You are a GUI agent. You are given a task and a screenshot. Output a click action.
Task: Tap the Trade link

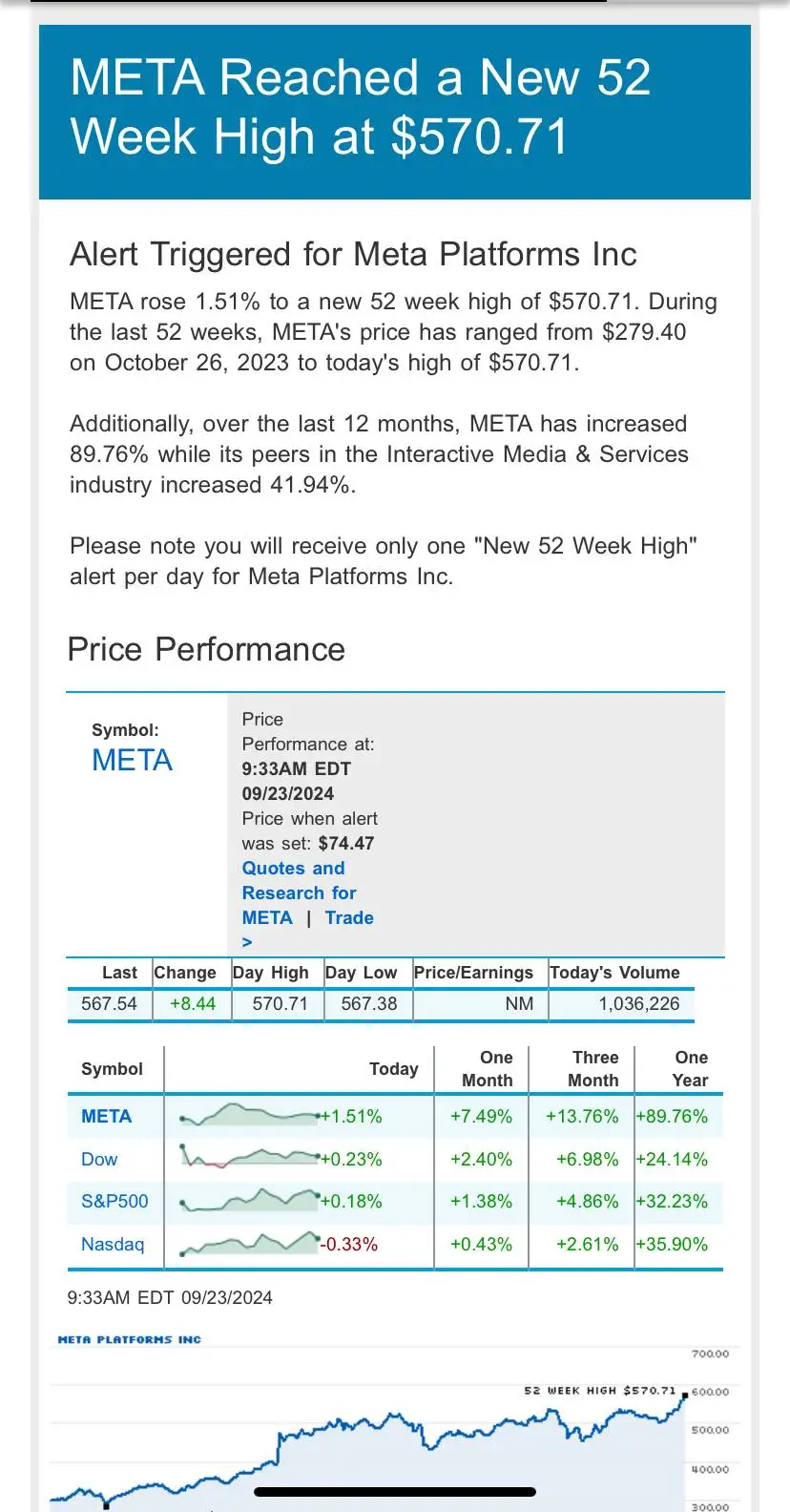click(349, 917)
